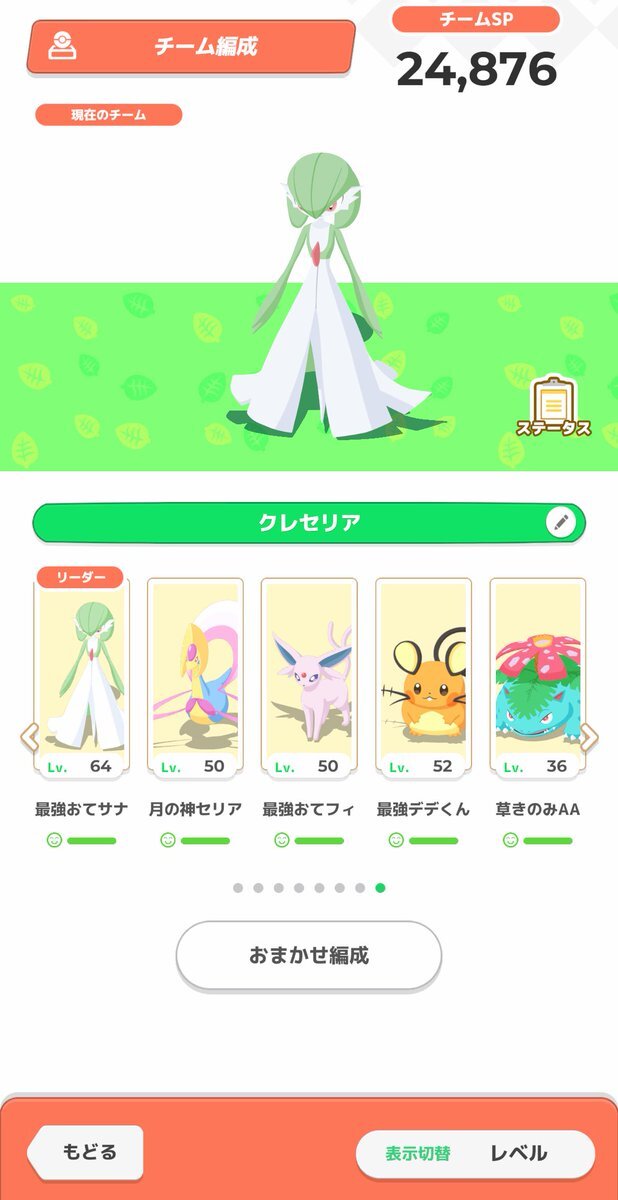Open the 最強おてフィ card
Screen dimensions: 618x1200
(x=309, y=679)
